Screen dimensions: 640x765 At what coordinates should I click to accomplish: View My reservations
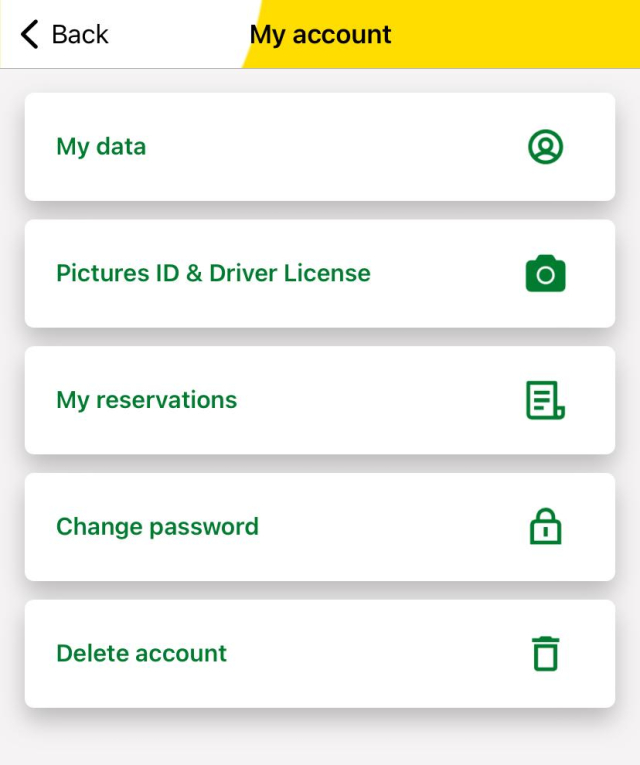coord(319,400)
